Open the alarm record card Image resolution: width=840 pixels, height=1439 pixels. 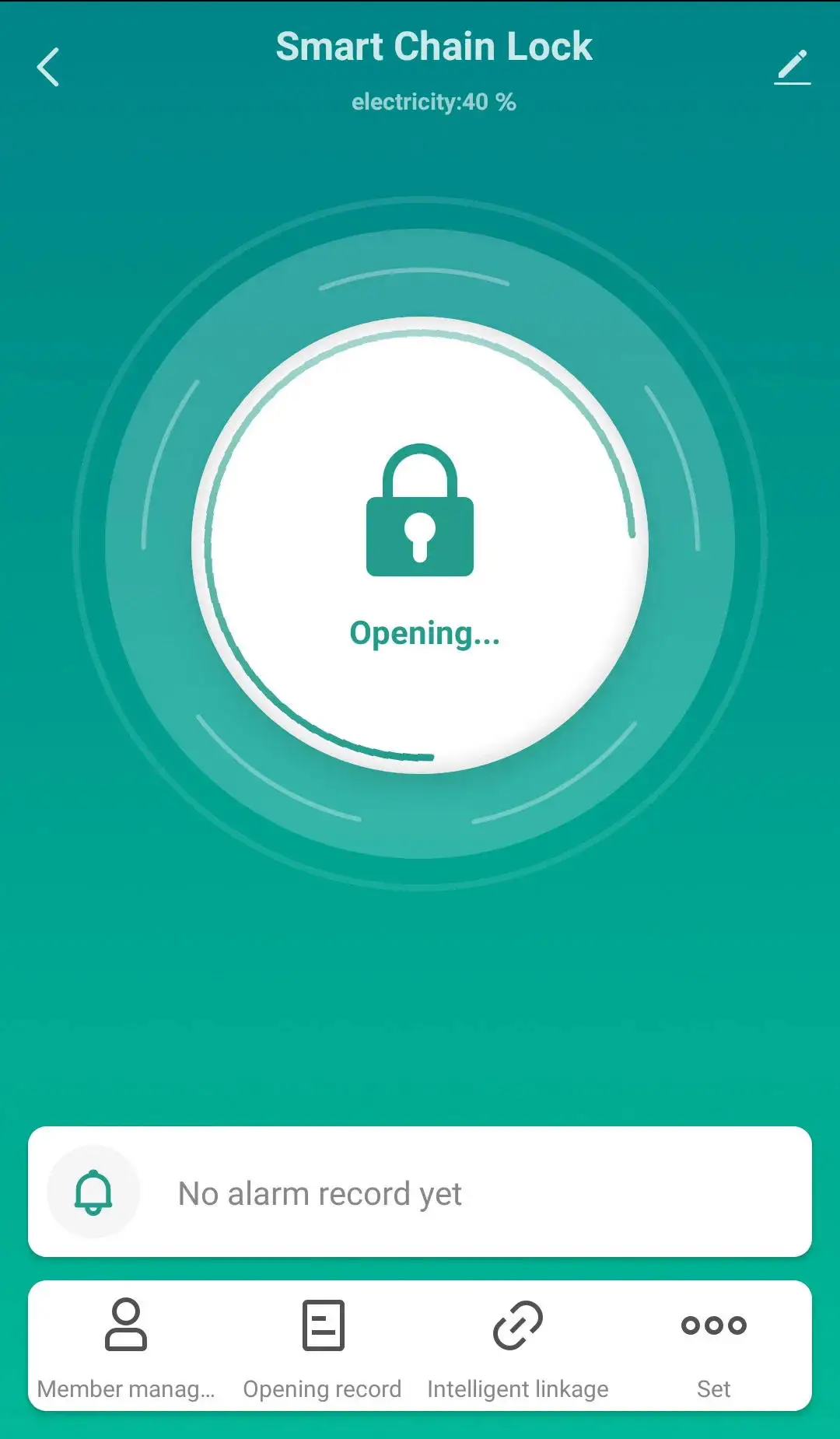420,1192
